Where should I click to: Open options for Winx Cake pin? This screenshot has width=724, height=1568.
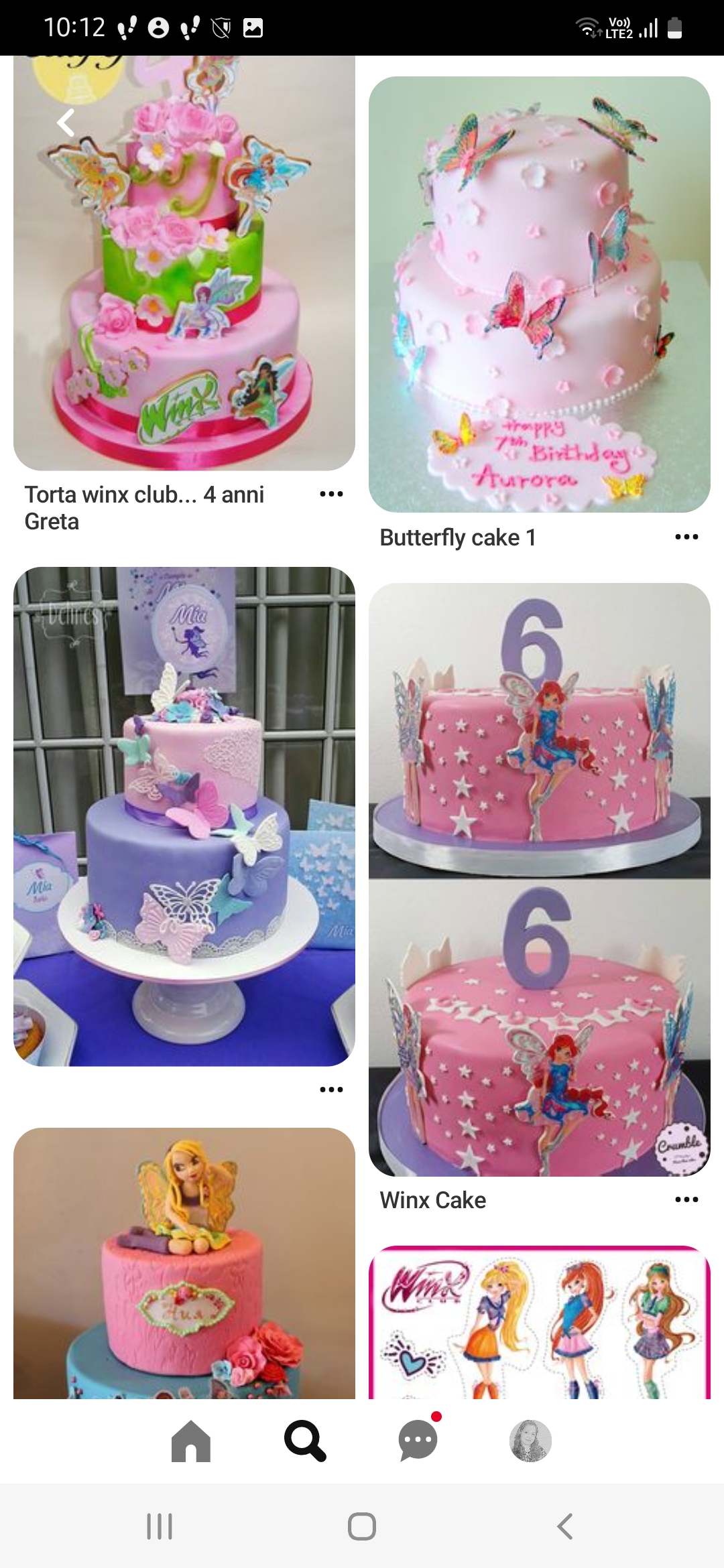click(686, 1199)
